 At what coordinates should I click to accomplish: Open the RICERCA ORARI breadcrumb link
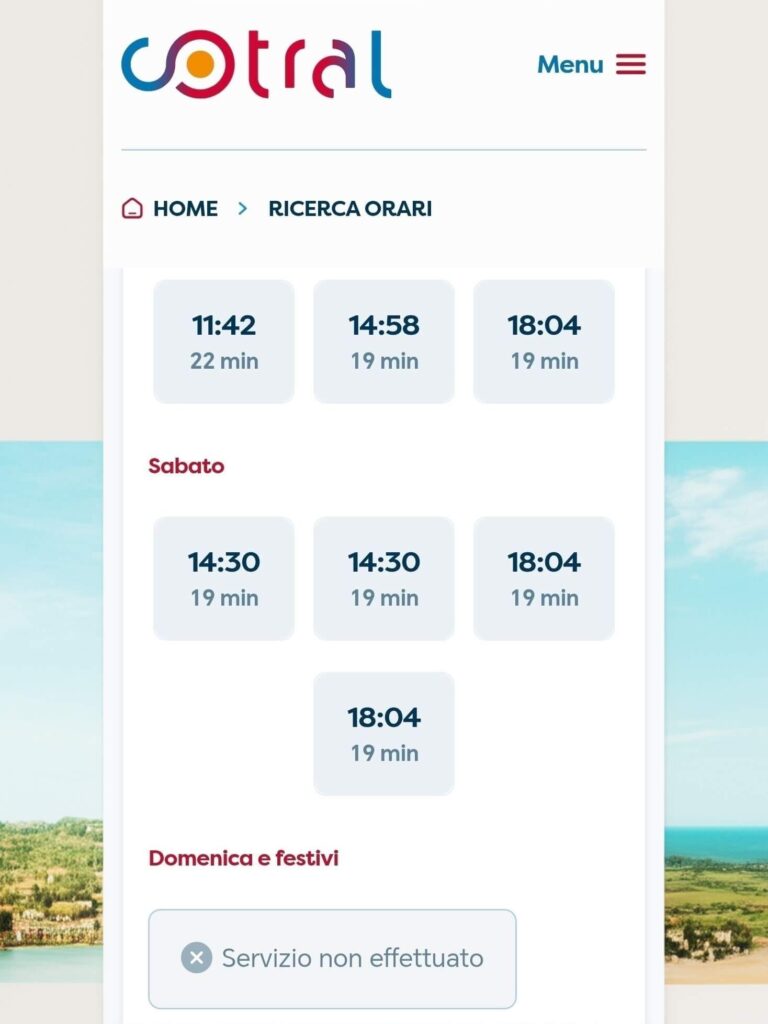point(350,209)
